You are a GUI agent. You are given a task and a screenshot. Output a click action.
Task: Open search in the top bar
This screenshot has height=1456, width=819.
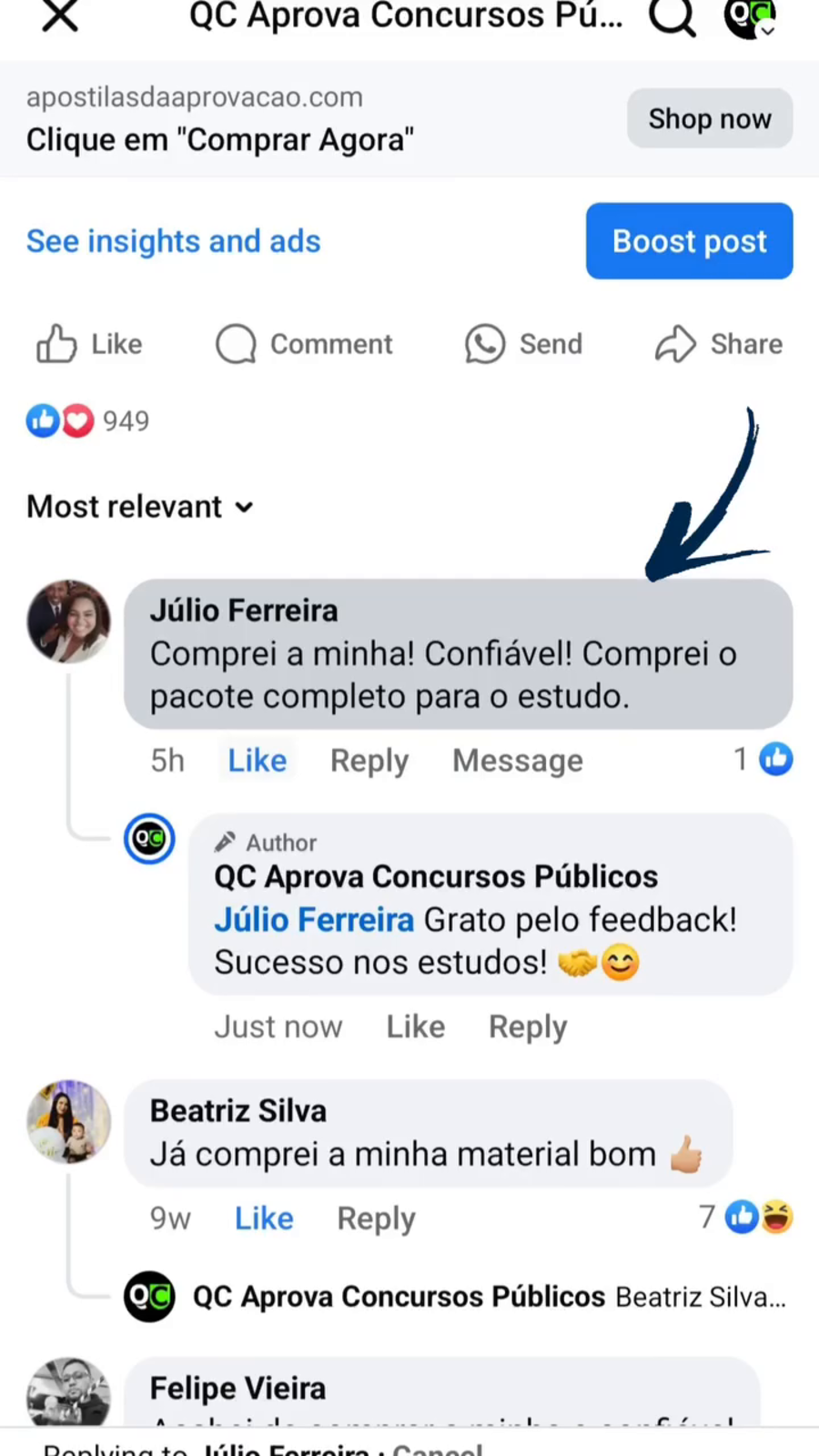point(672,16)
